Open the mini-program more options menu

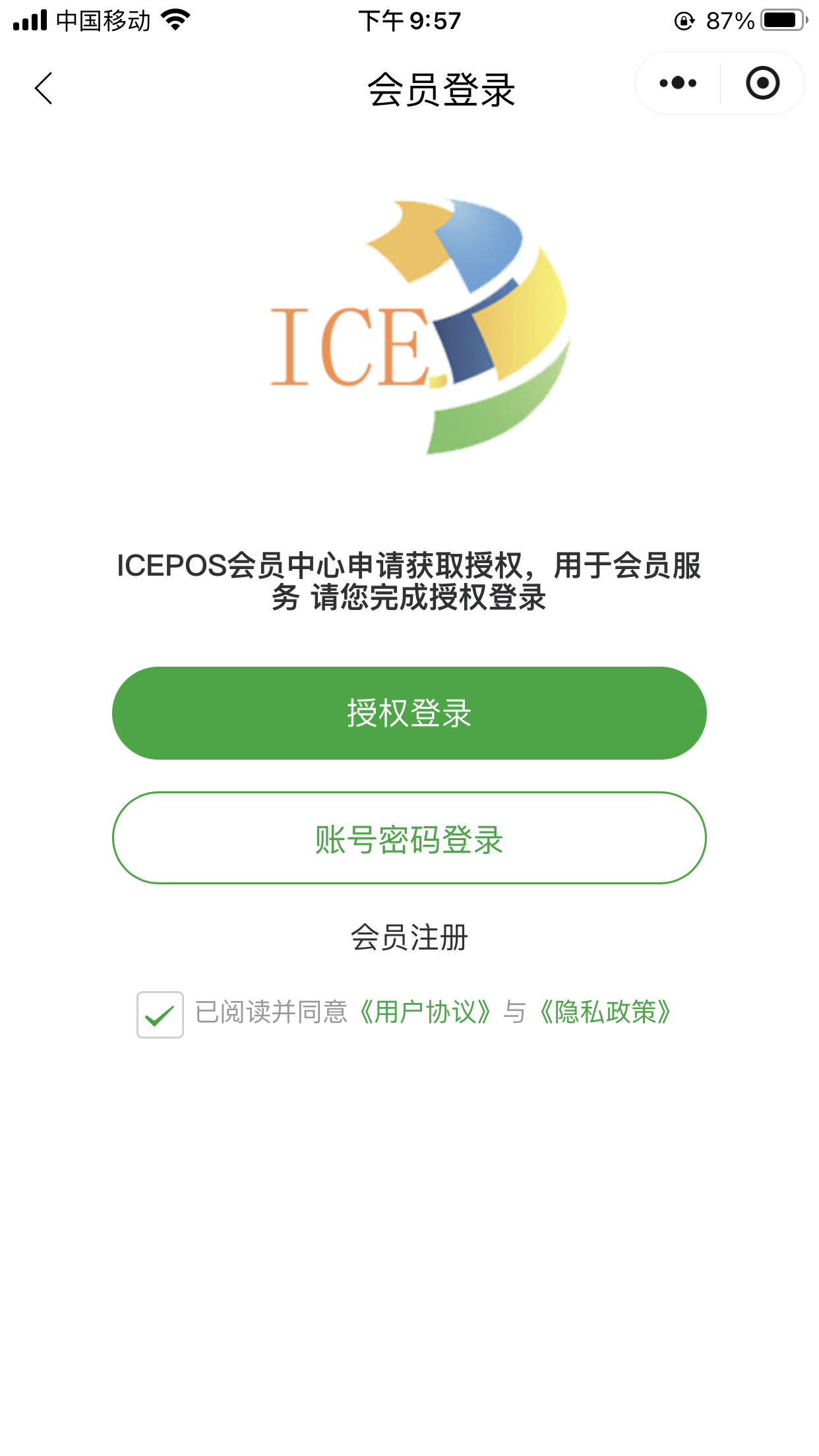(678, 82)
